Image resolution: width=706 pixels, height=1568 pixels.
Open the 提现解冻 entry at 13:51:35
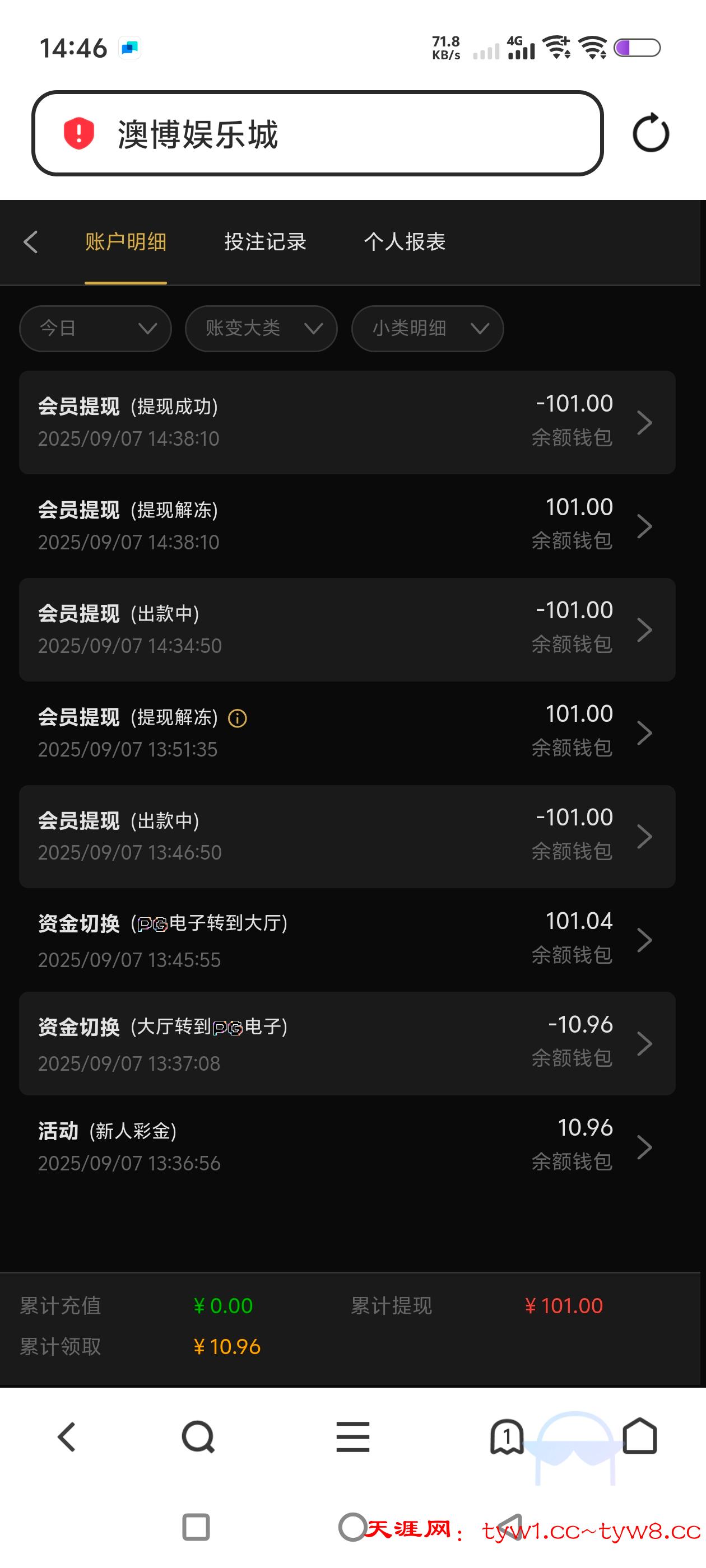(347, 733)
